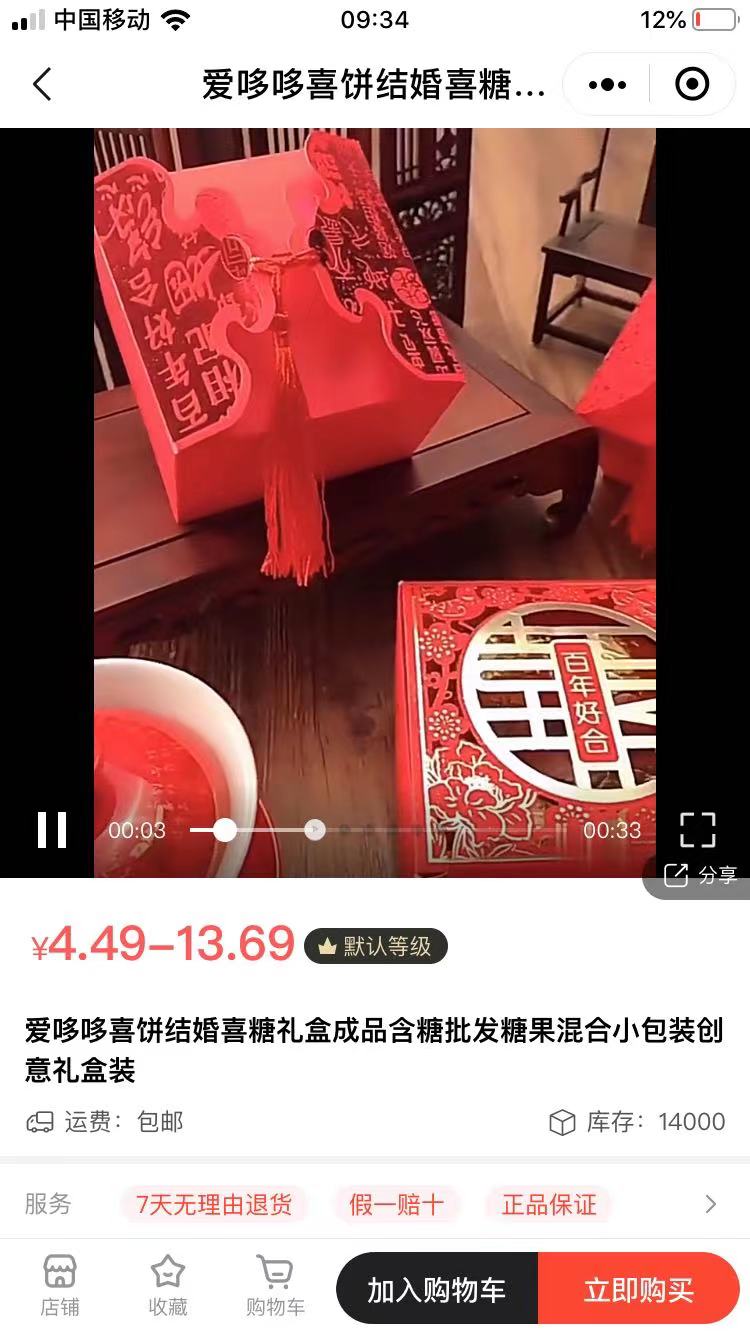Open the 购物车 shopping cart
Viewport: 750px width, 1334px height.
(x=275, y=1286)
